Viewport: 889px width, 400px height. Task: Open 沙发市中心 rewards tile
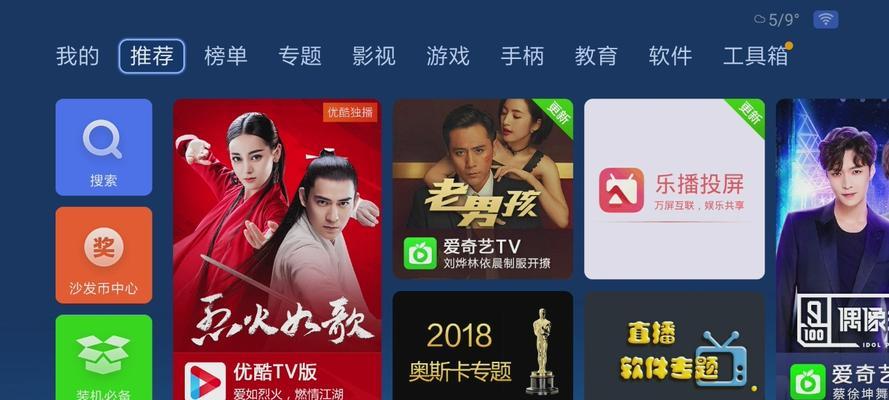click(x=104, y=255)
